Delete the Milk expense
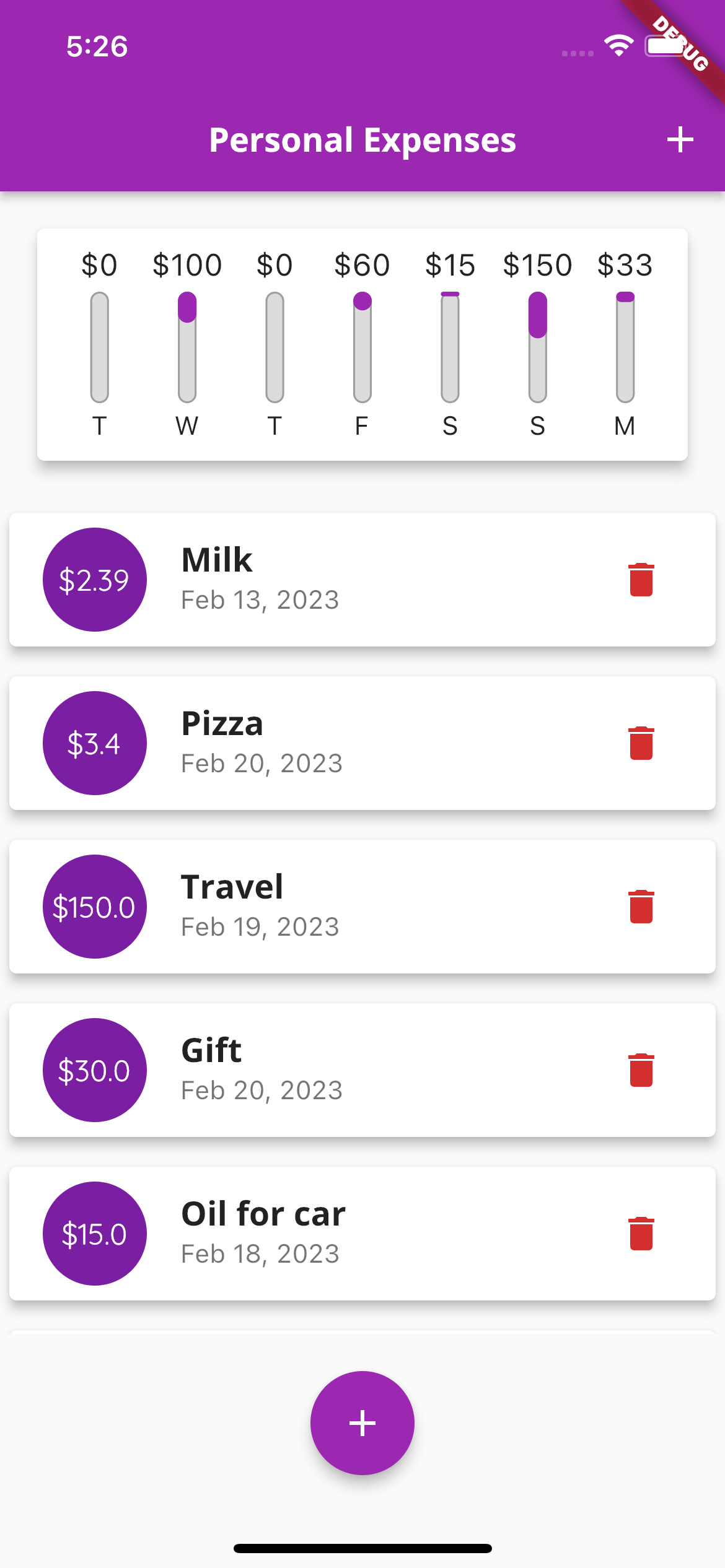Image resolution: width=725 pixels, height=1568 pixels. coord(640,579)
